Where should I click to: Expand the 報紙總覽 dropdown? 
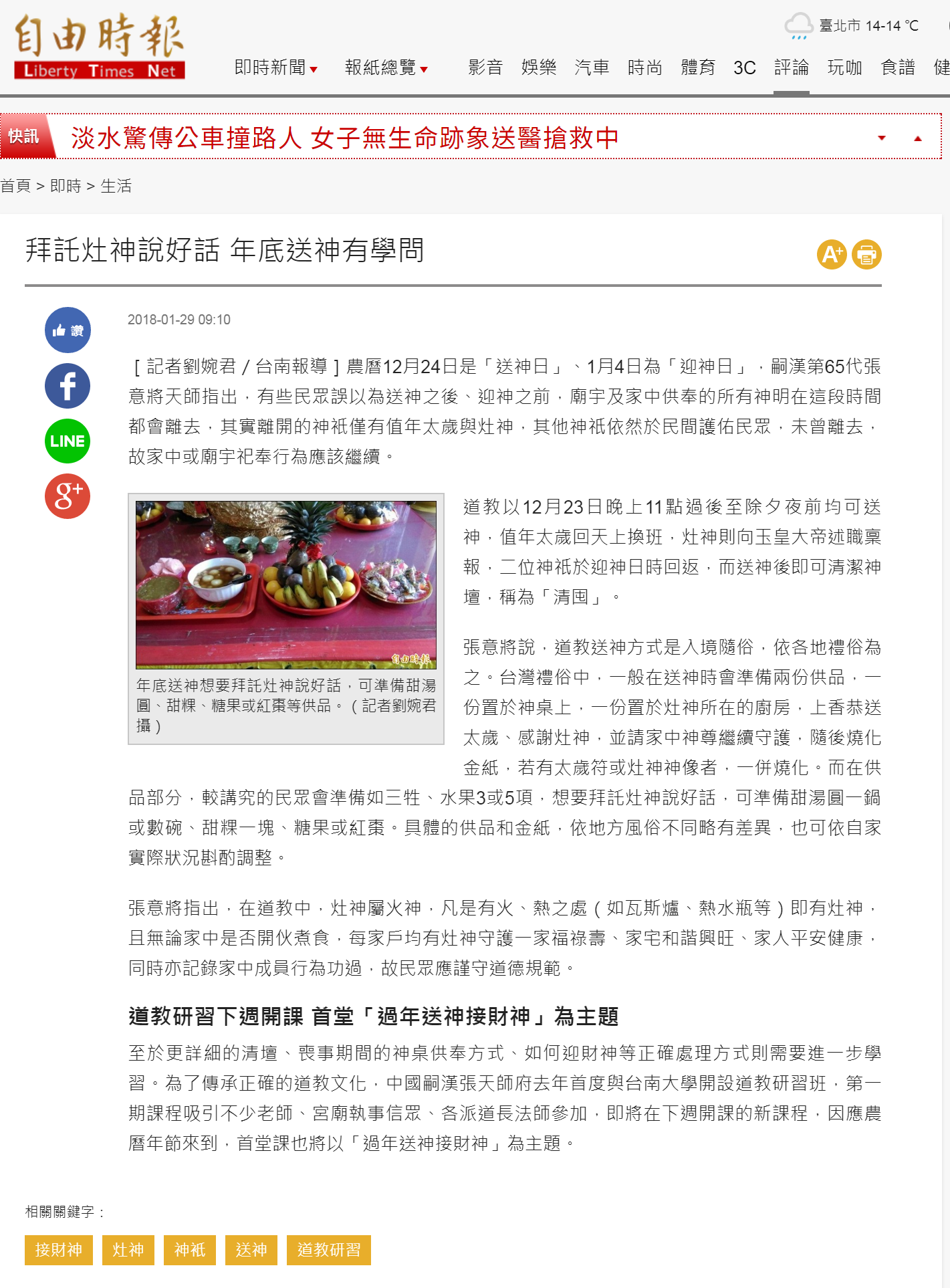coord(386,68)
